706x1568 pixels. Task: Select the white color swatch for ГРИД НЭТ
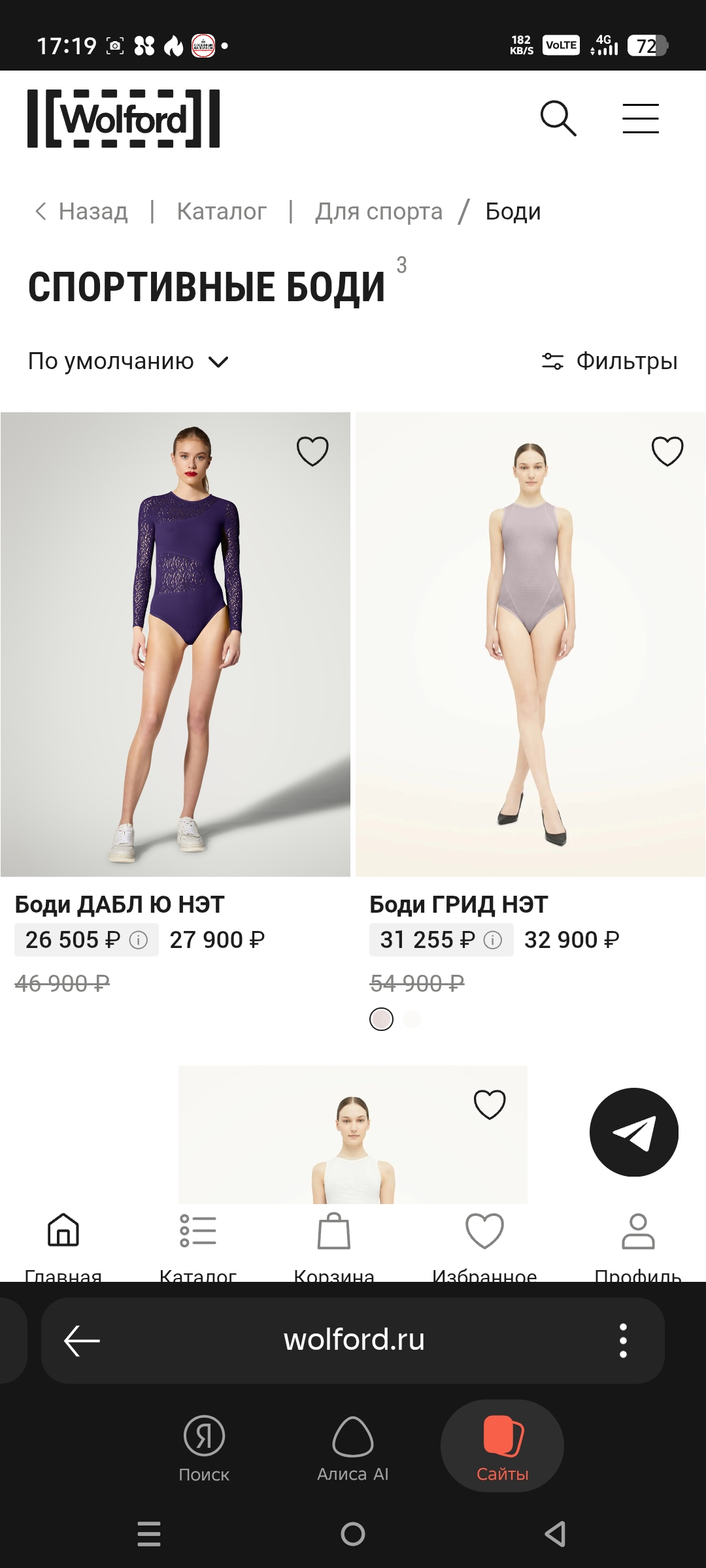(x=412, y=1019)
